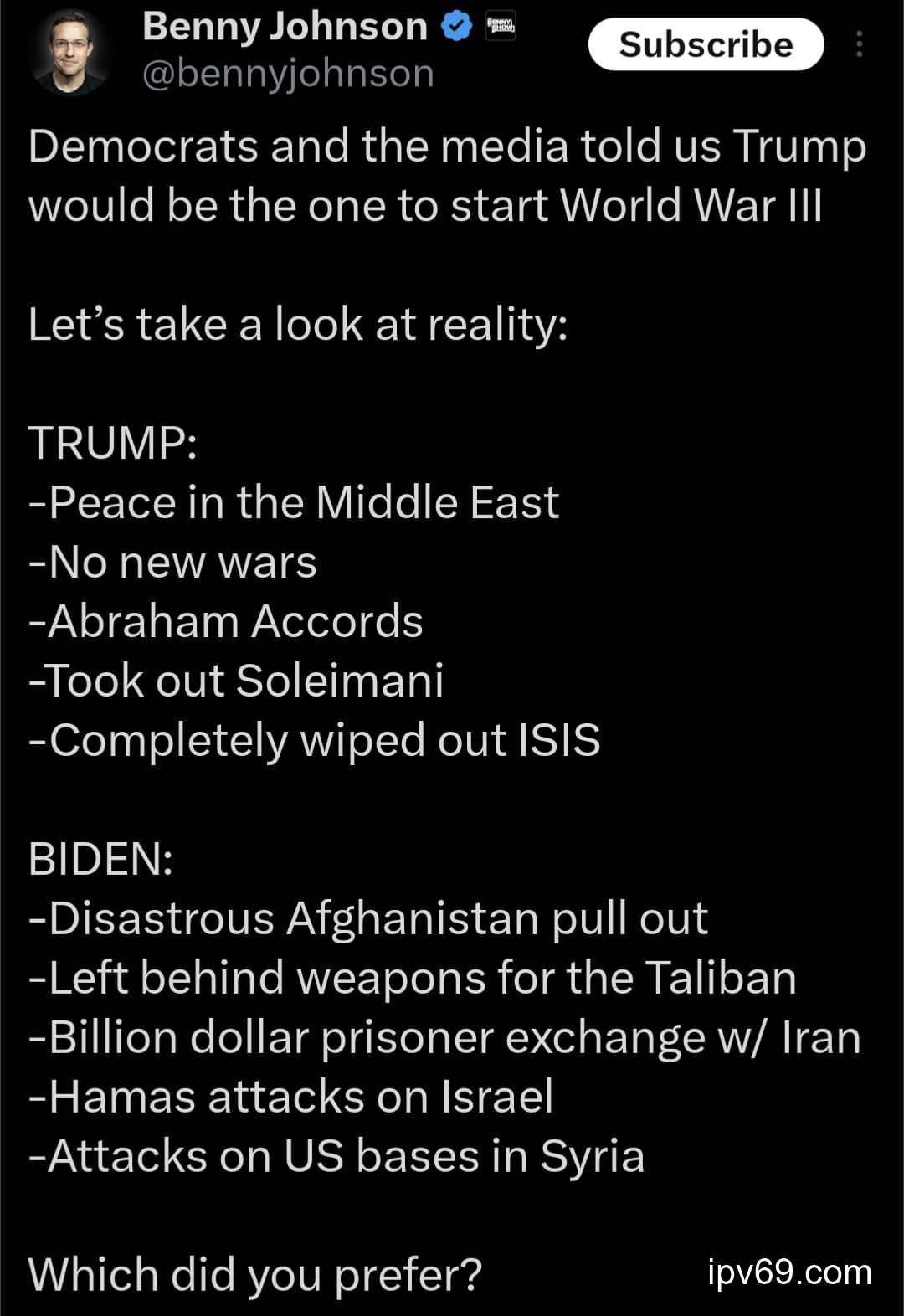Open Benny Johnson's profile picture
904x1316 pixels.
(69, 52)
